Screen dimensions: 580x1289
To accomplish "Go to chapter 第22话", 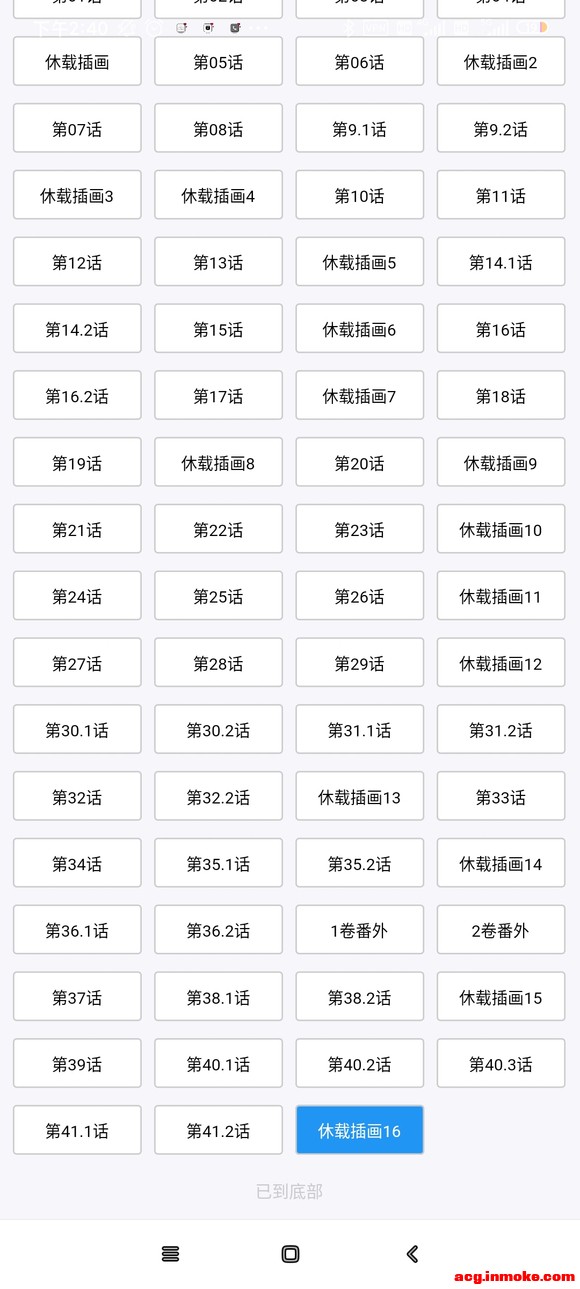I will (218, 530).
